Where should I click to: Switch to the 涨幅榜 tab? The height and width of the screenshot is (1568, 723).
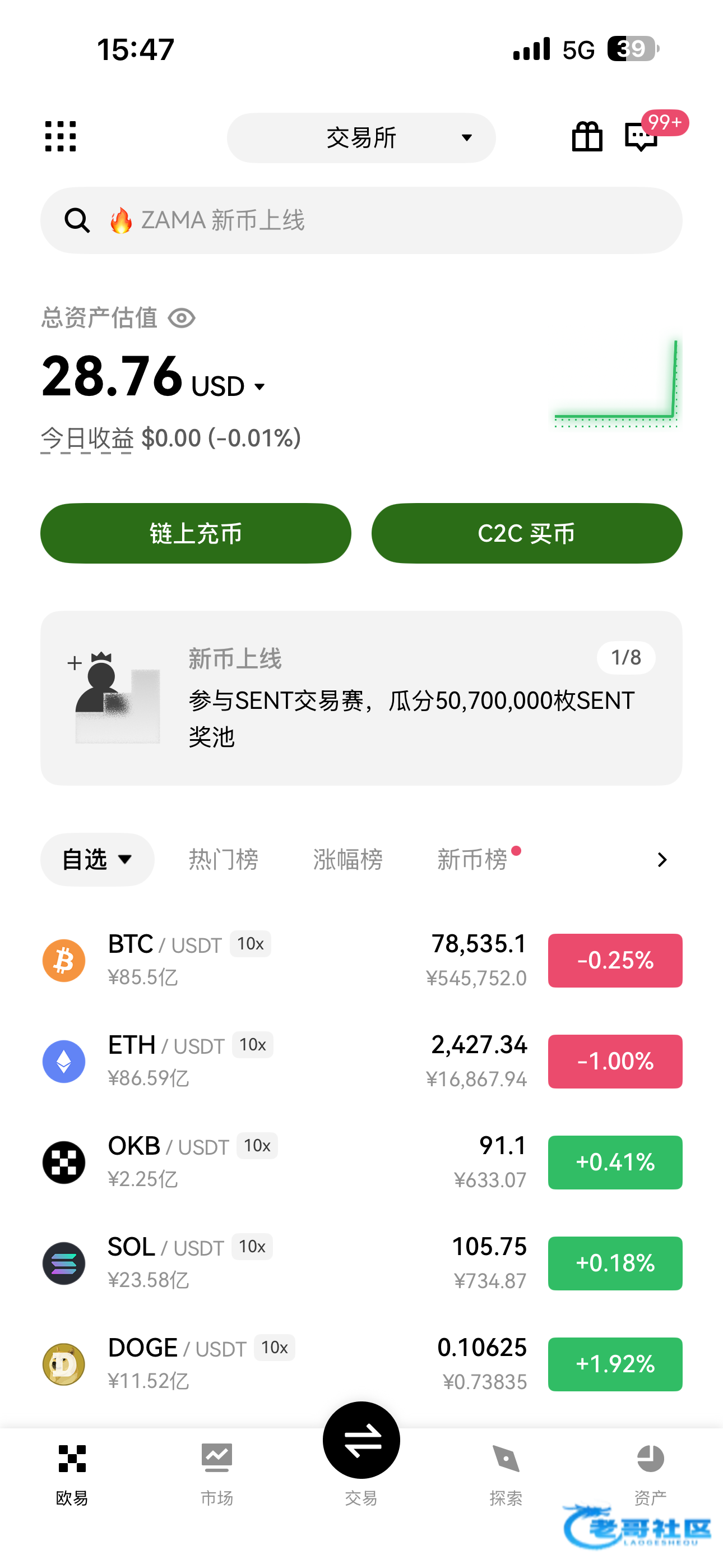347,860
